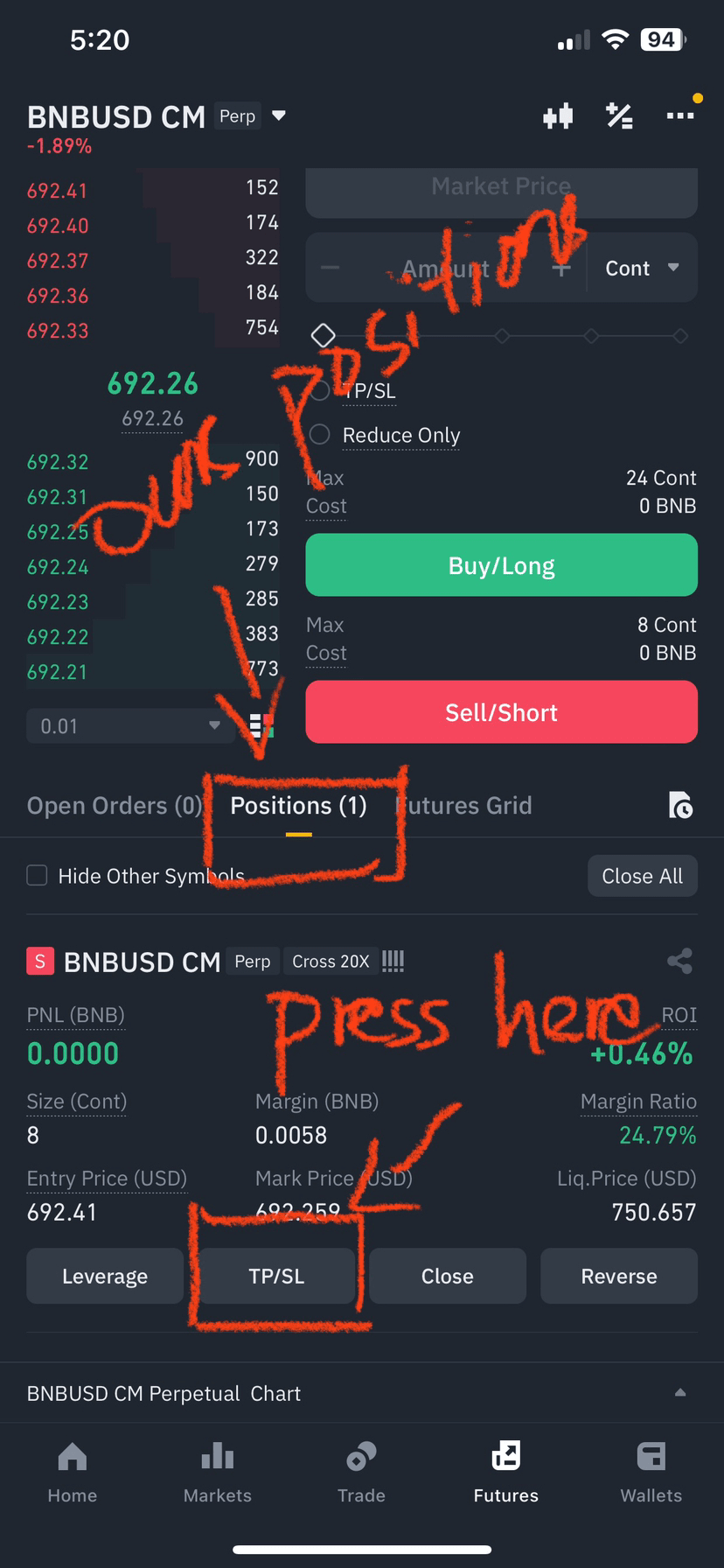Switch to the Open Orders tab
This screenshot has height=1568, width=724.
click(x=114, y=805)
